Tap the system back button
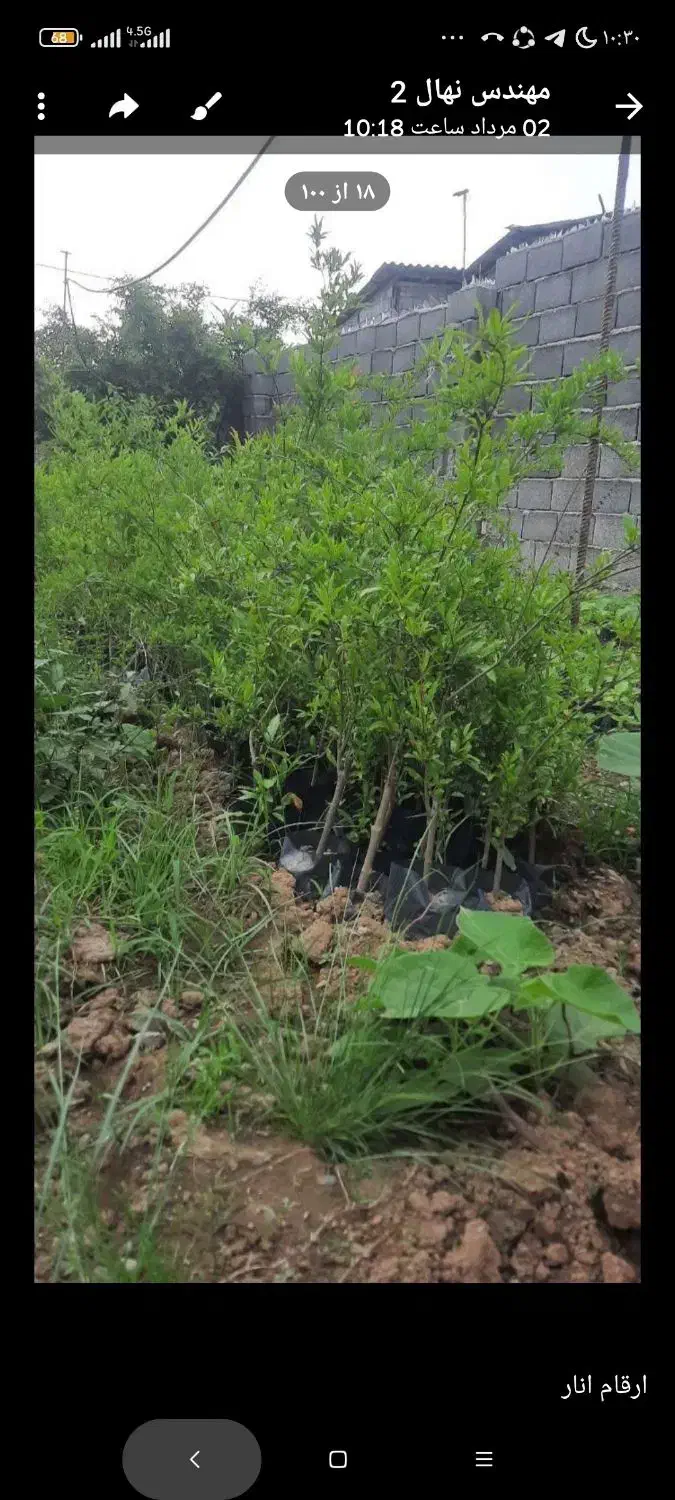The height and width of the screenshot is (1500, 675). click(193, 1459)
